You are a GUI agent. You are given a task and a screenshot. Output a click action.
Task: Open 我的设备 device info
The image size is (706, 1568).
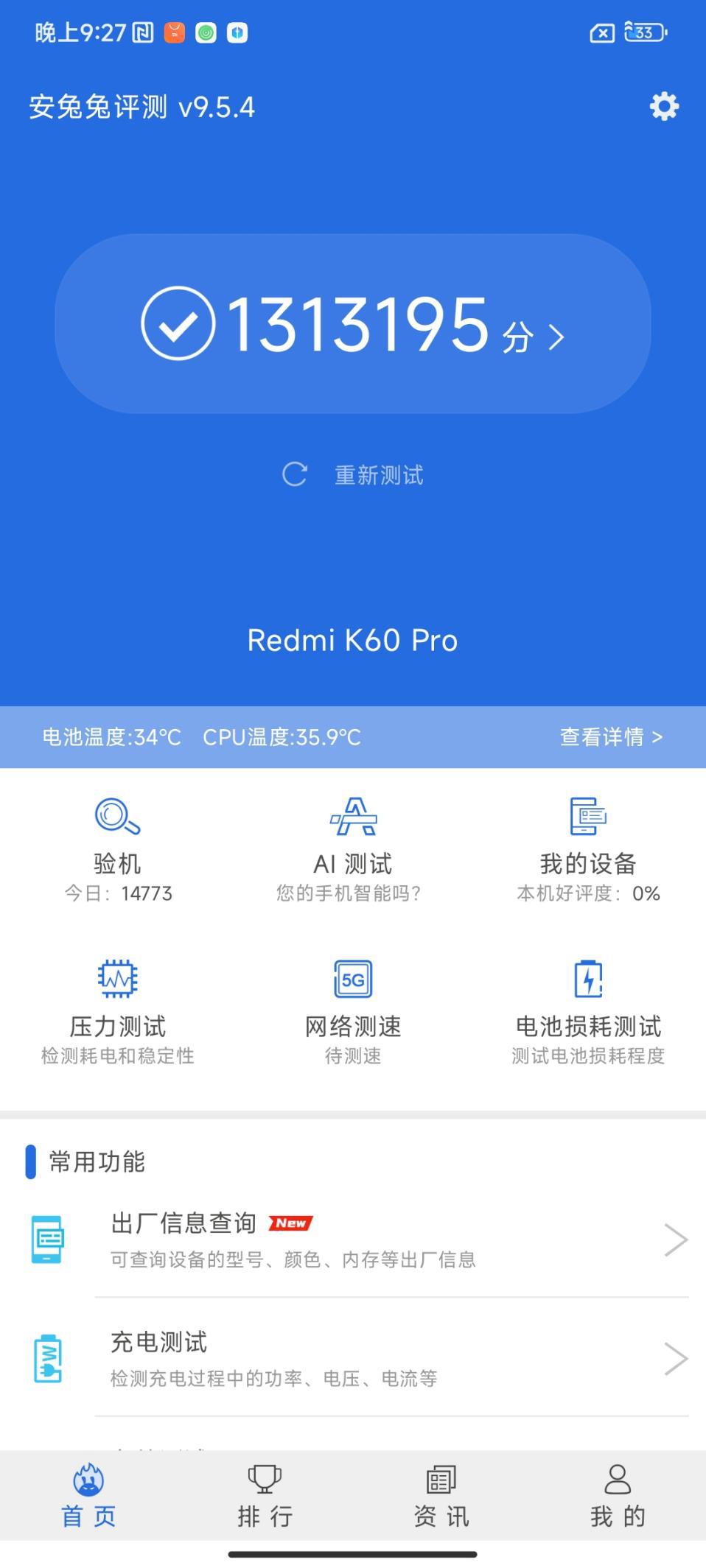pos(588,847)
